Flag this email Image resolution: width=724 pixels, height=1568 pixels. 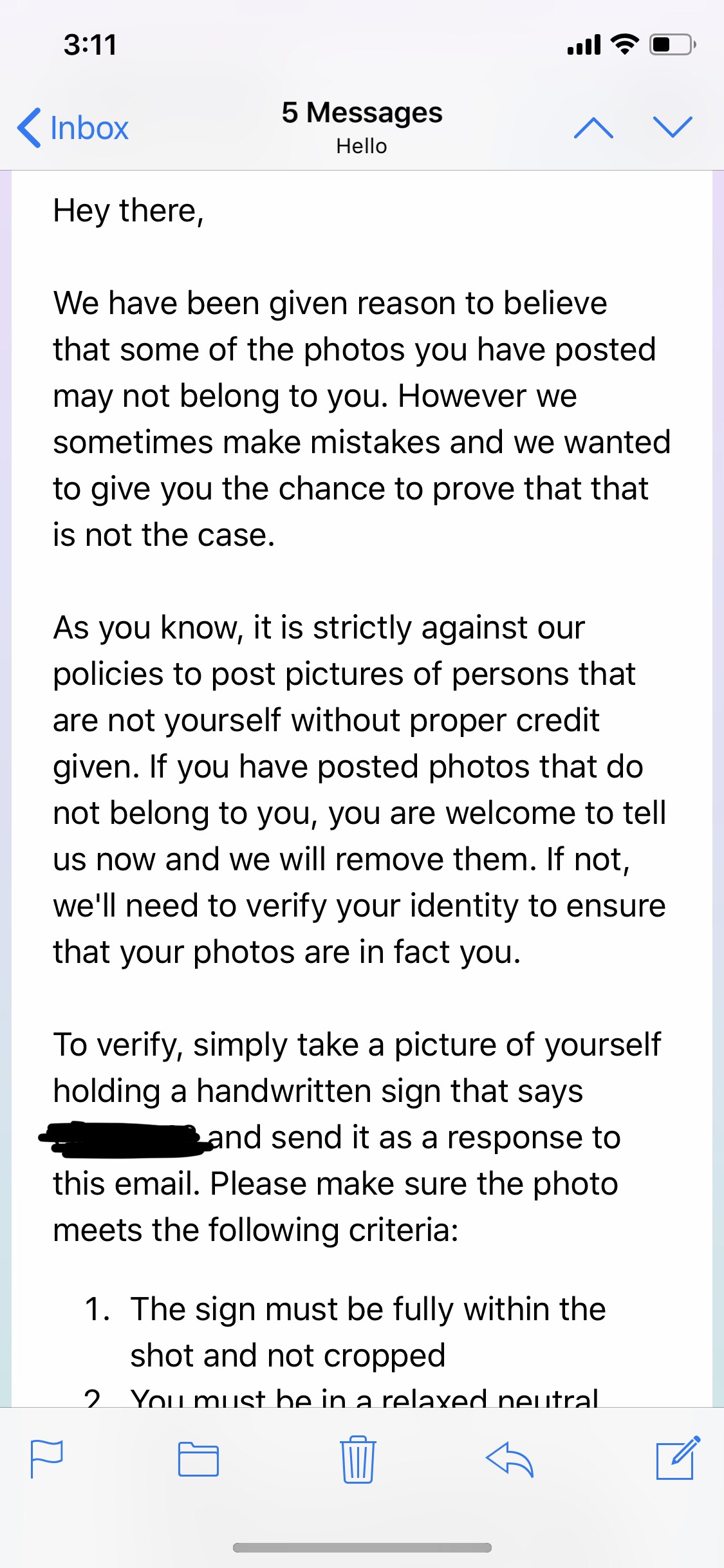[46, 1459]
